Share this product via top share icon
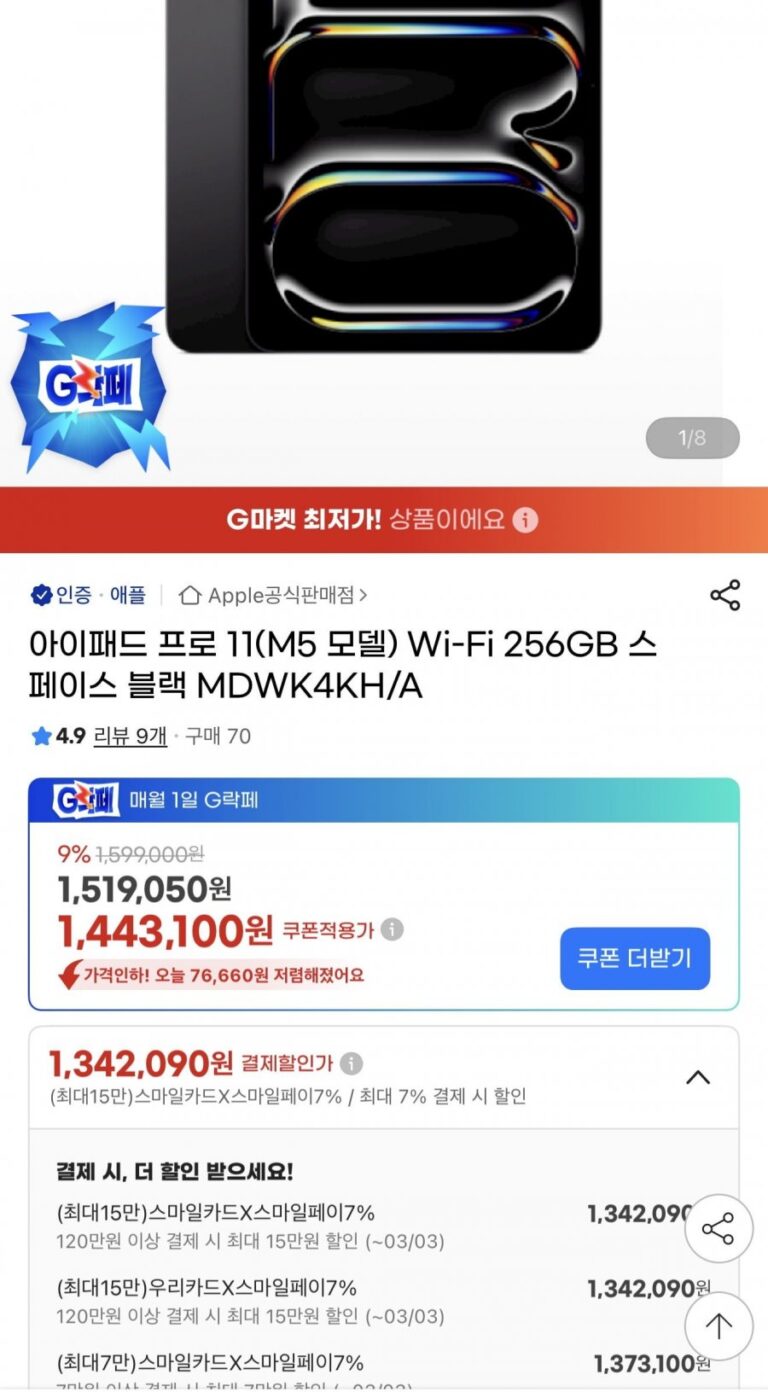 [725, 595]
